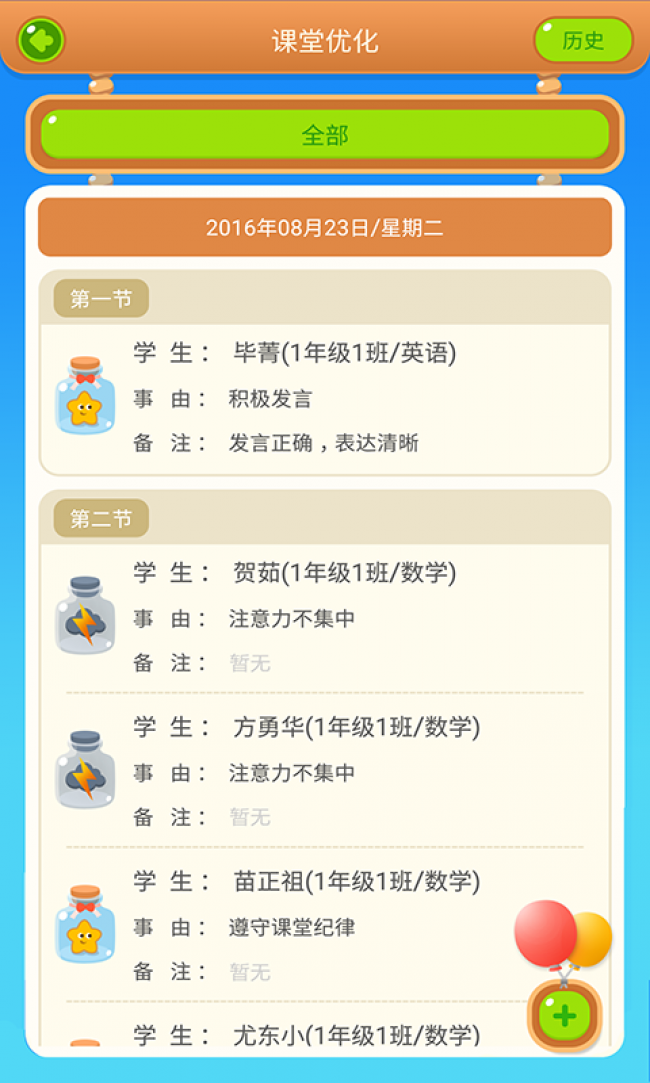
Task: Open 方勇华's 注意力不集中 record
Action: tap(325, 771)
